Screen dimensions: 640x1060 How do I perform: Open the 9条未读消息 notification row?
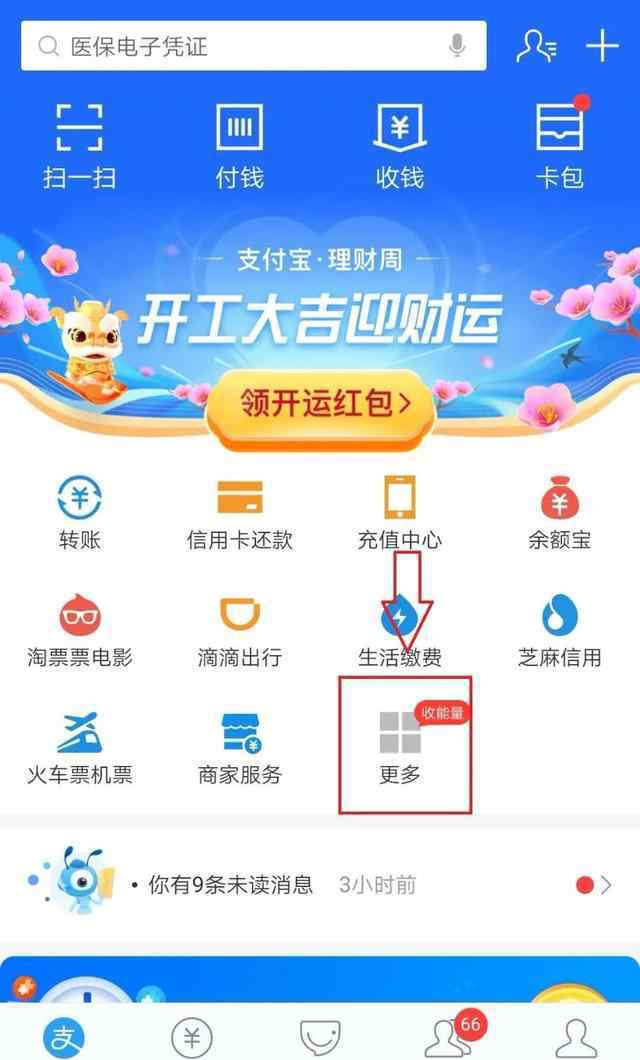tap(320, 884)
